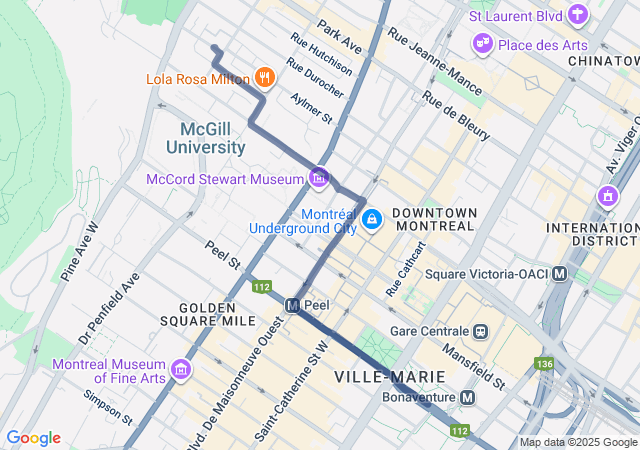Open the Montreal Museum of Fine Arts pin
Screen dimensions: 640x450
[181, 371]
